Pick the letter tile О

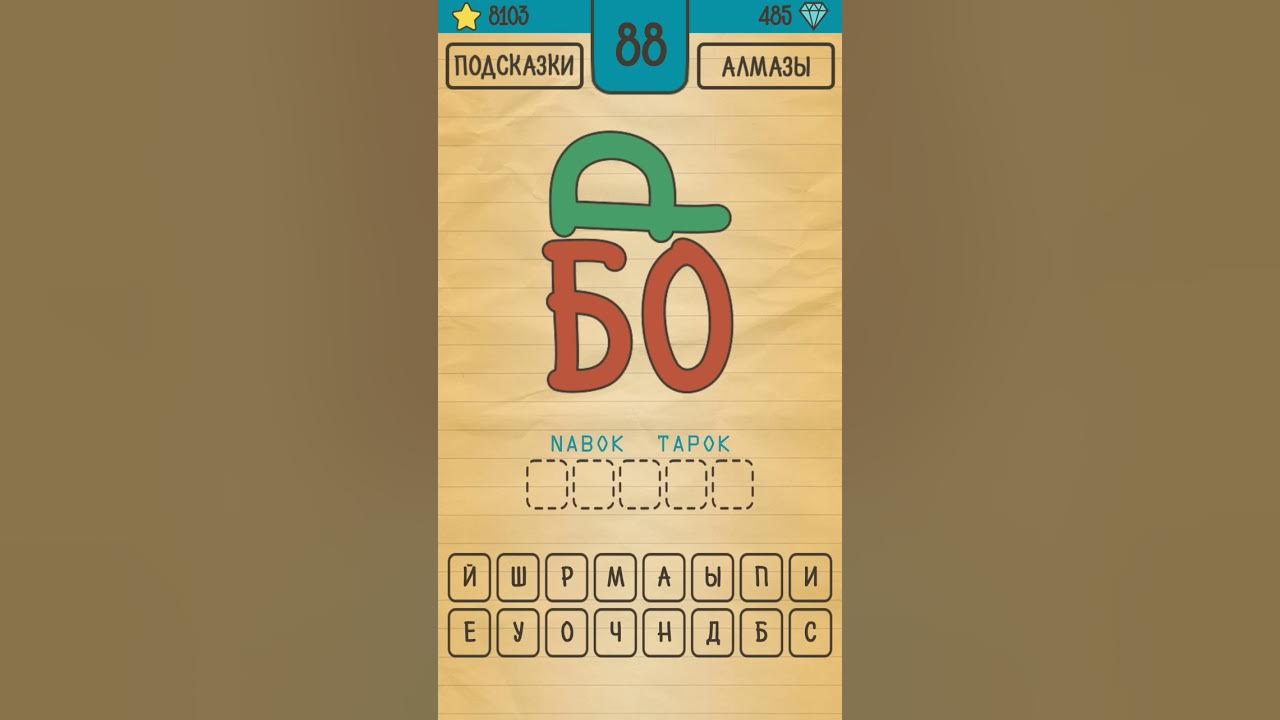(x=567, y=633)
